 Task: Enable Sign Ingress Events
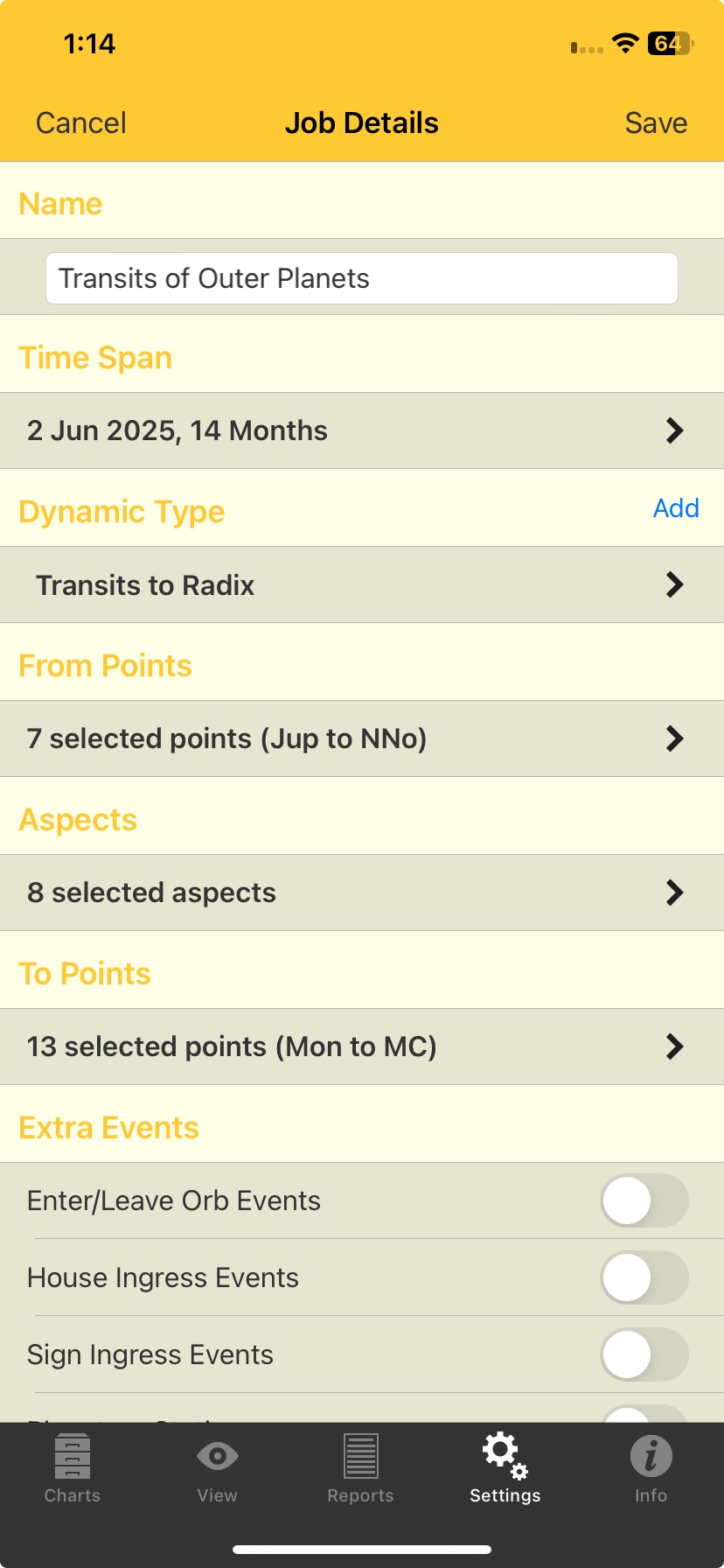(644, 1354)
